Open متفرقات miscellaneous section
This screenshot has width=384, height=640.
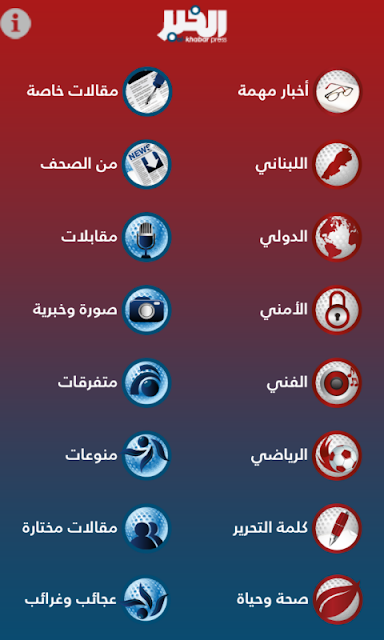coord(114,382)
